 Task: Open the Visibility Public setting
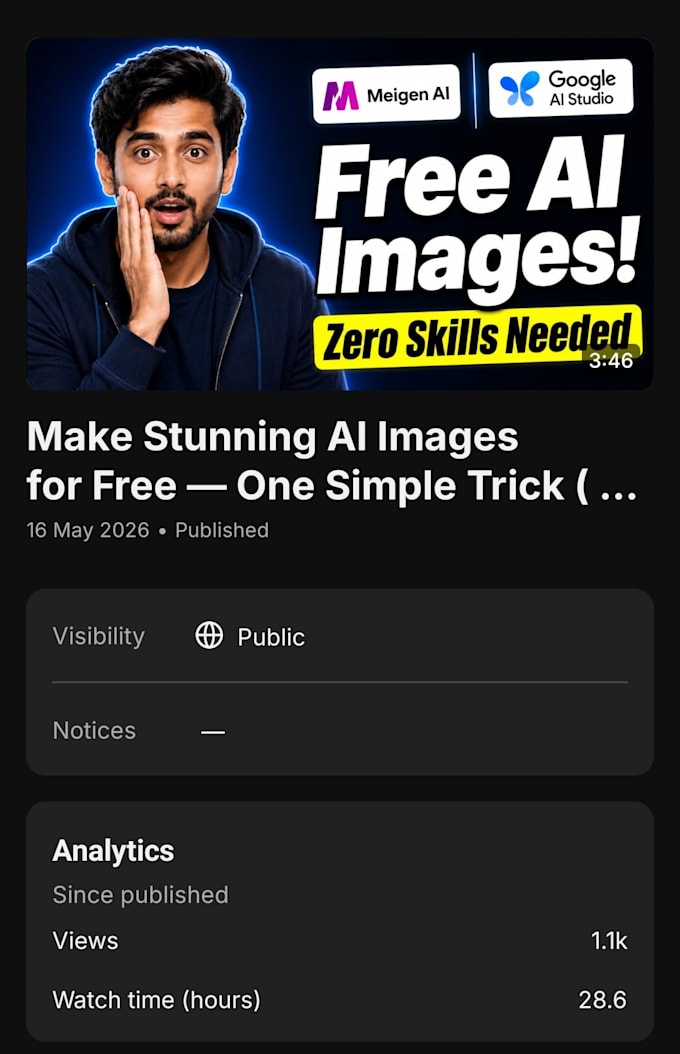coord(339,636)
